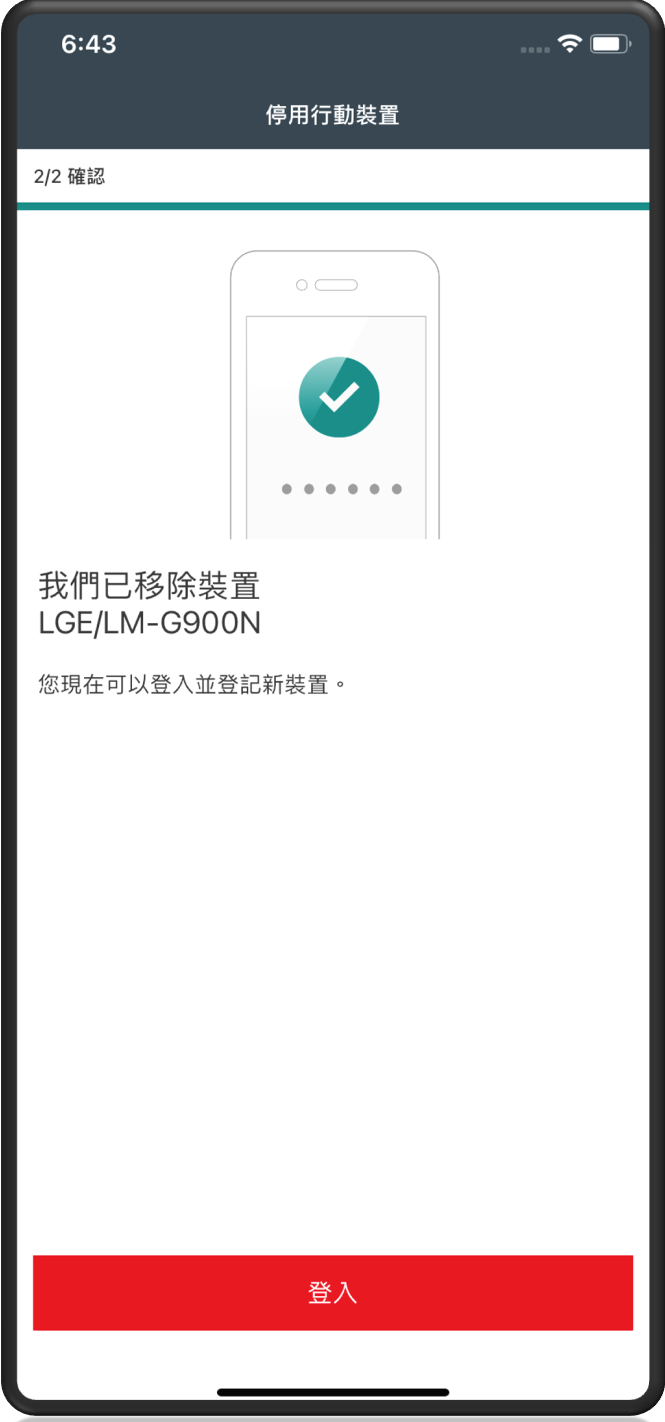
Task: Tap the red 登入 button
Action: click(332, 1292)
